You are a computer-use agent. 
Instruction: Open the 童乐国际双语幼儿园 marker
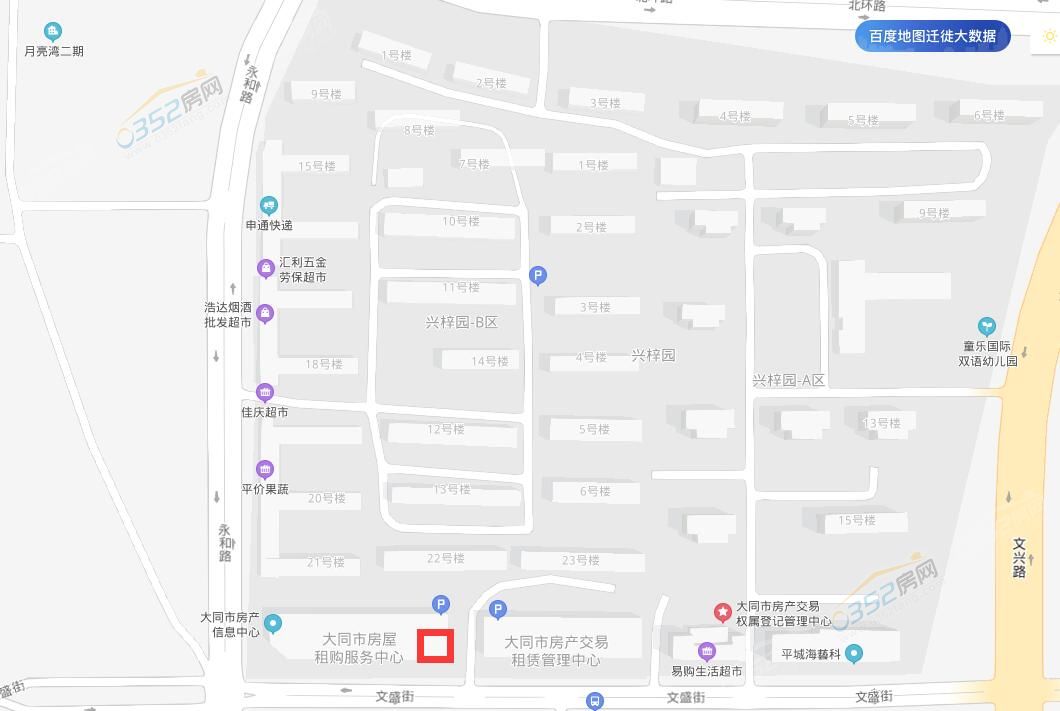tap(987, 327)
